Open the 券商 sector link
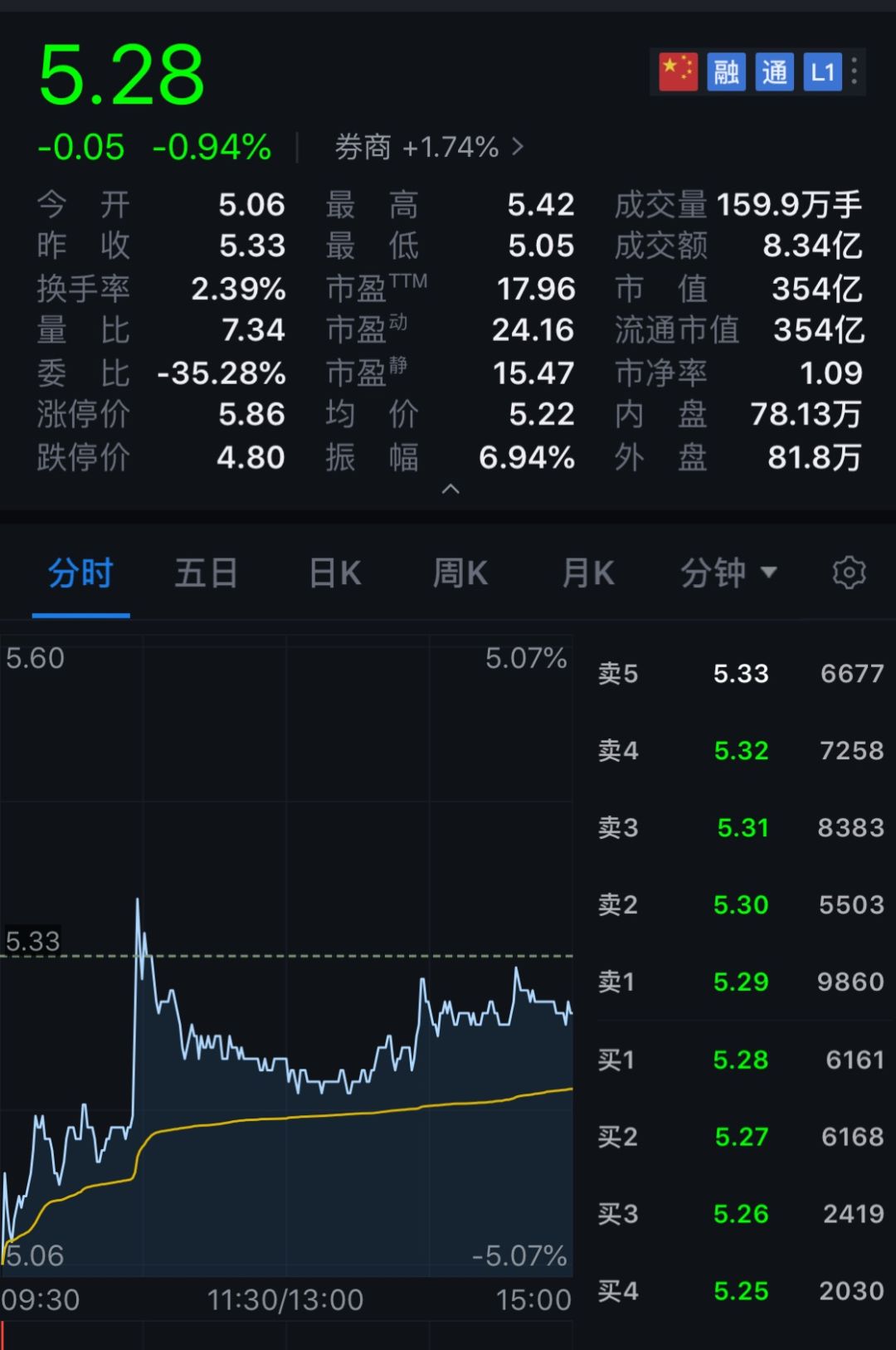896x1350 pixels. [x=428, y=148]
